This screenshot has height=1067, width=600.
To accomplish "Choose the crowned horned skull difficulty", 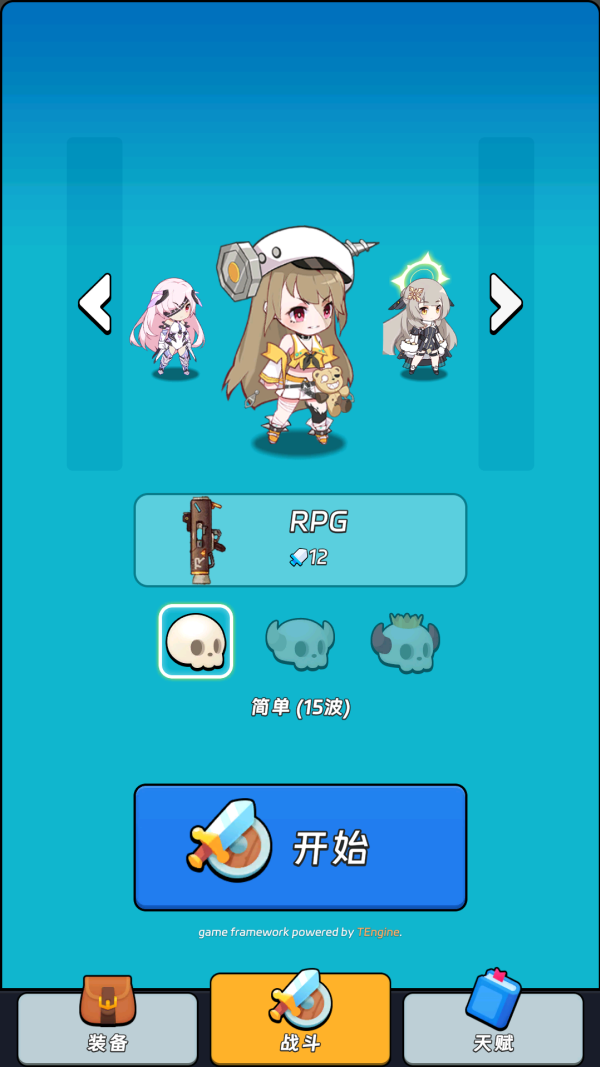I will click(405, 642).
